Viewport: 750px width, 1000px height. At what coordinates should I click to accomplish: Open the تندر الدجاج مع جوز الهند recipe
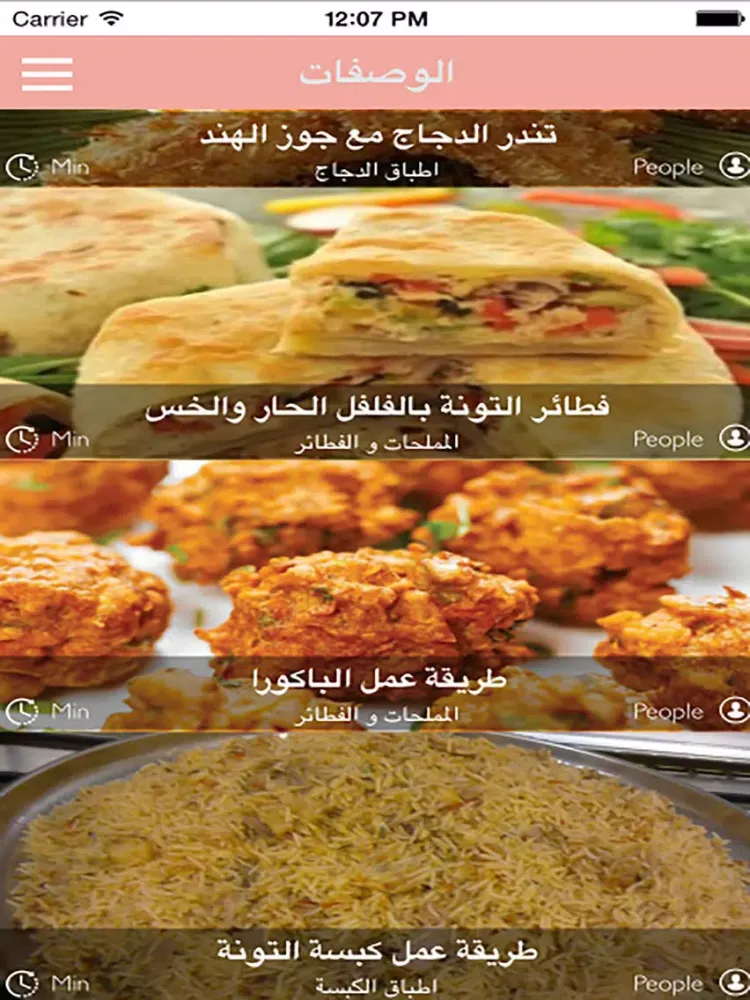pos(378,137)
